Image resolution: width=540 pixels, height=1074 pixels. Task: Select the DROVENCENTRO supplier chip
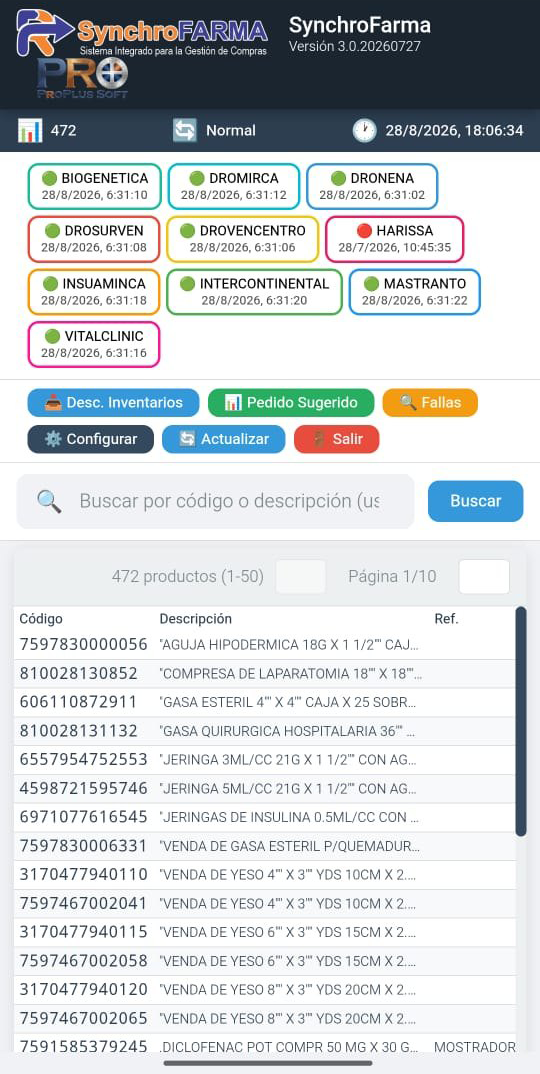243,239
